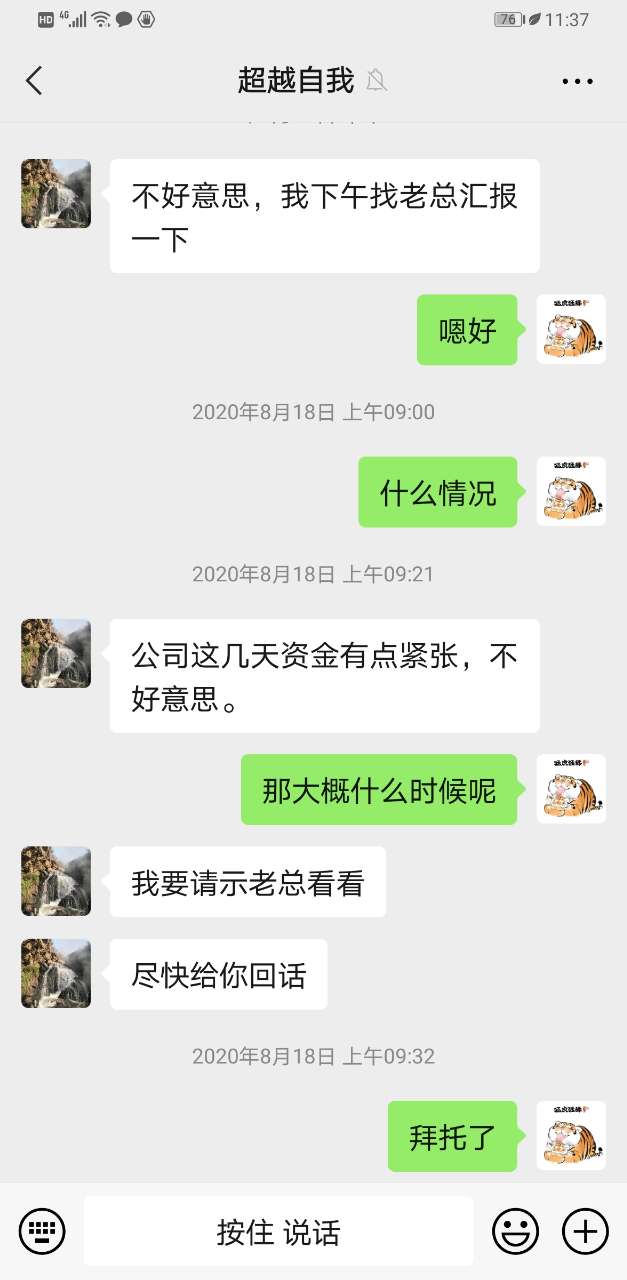627x1280 pixels.
Task: Tap the 按住 说话 hold-to-talk button
Action: pos(278,1231)
